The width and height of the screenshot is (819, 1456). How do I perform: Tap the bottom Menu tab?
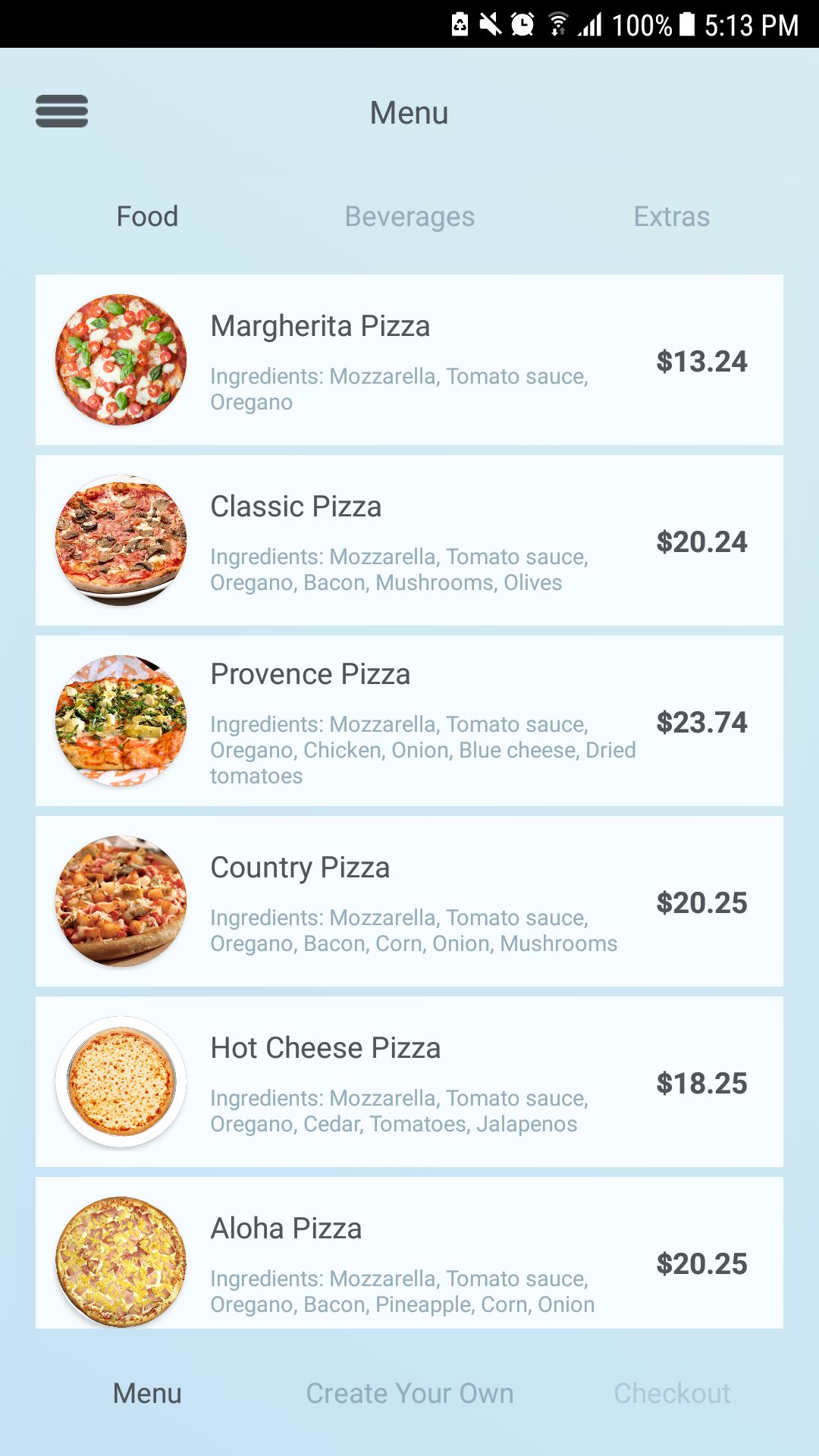coord(147,1394)
